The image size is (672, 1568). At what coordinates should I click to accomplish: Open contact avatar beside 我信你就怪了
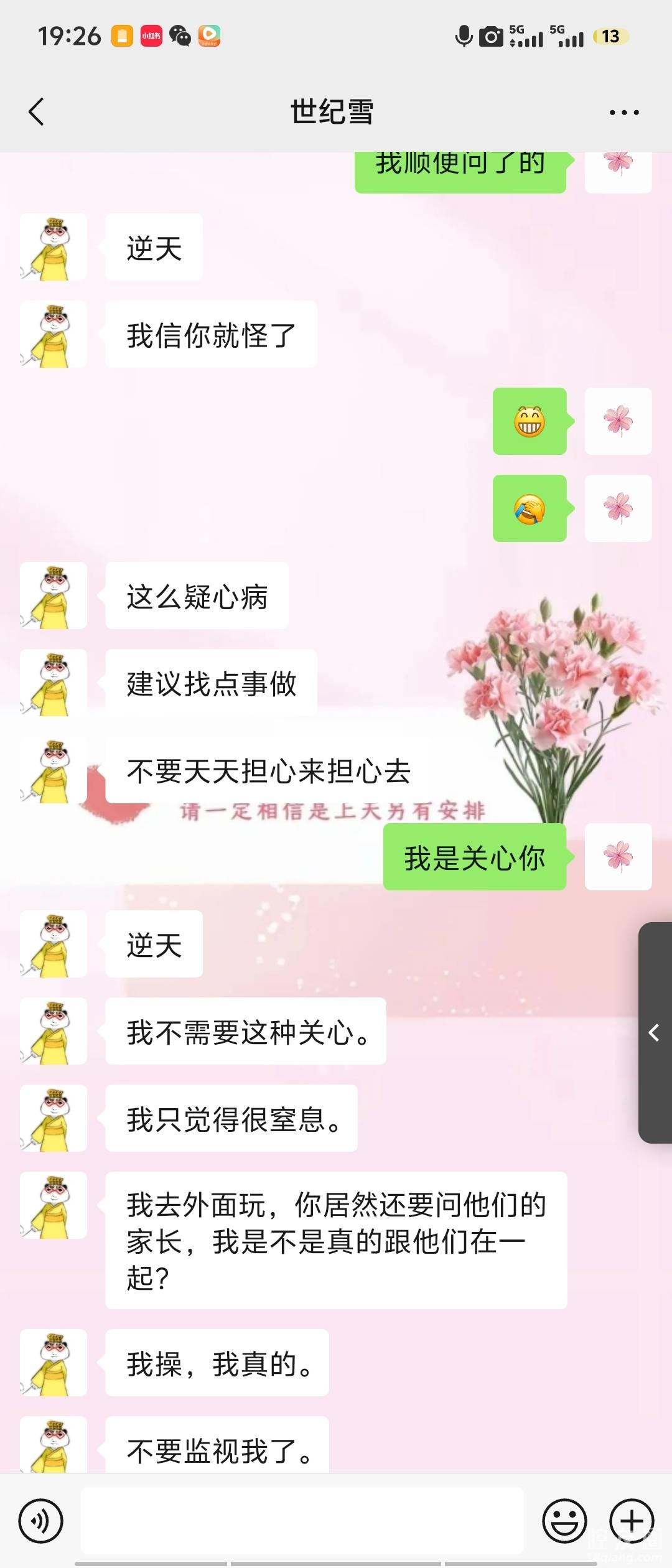54,335
